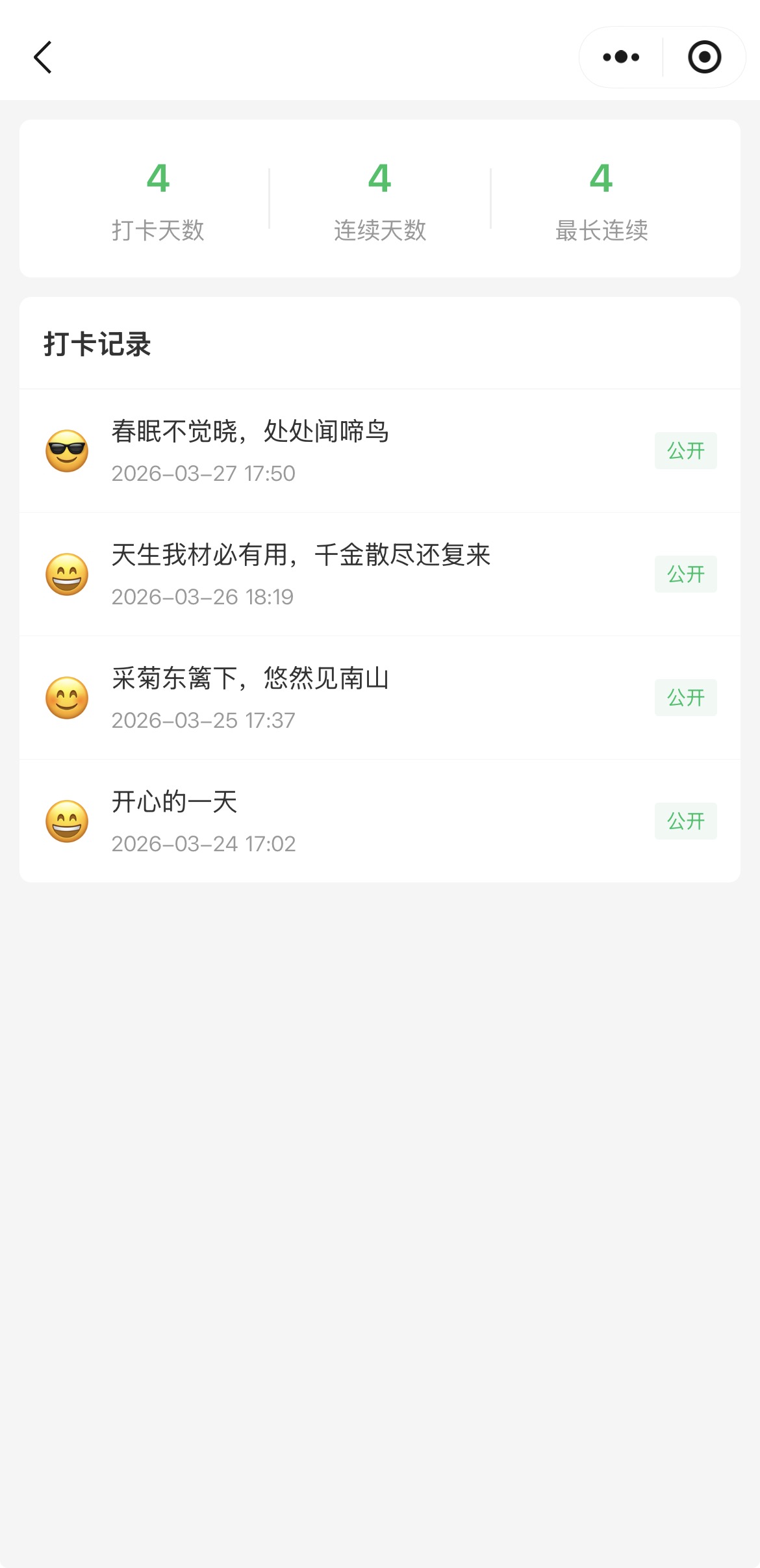Open record titled 开心的一天

[x=173, y=802]
